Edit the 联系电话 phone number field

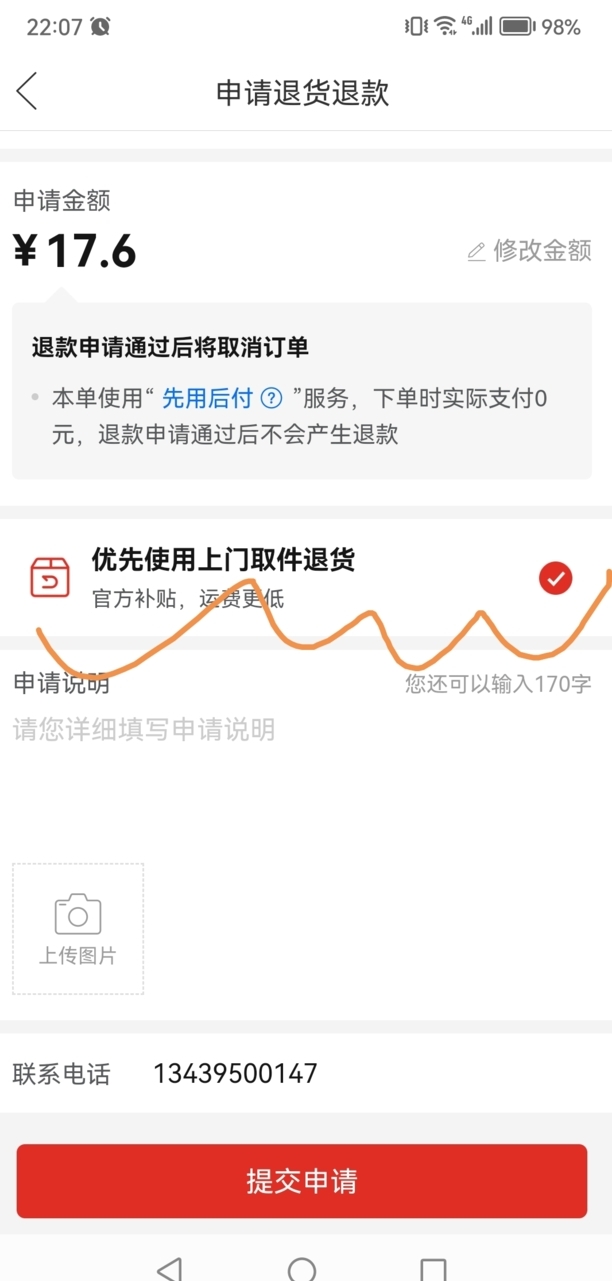click(x=235, y=1073)
